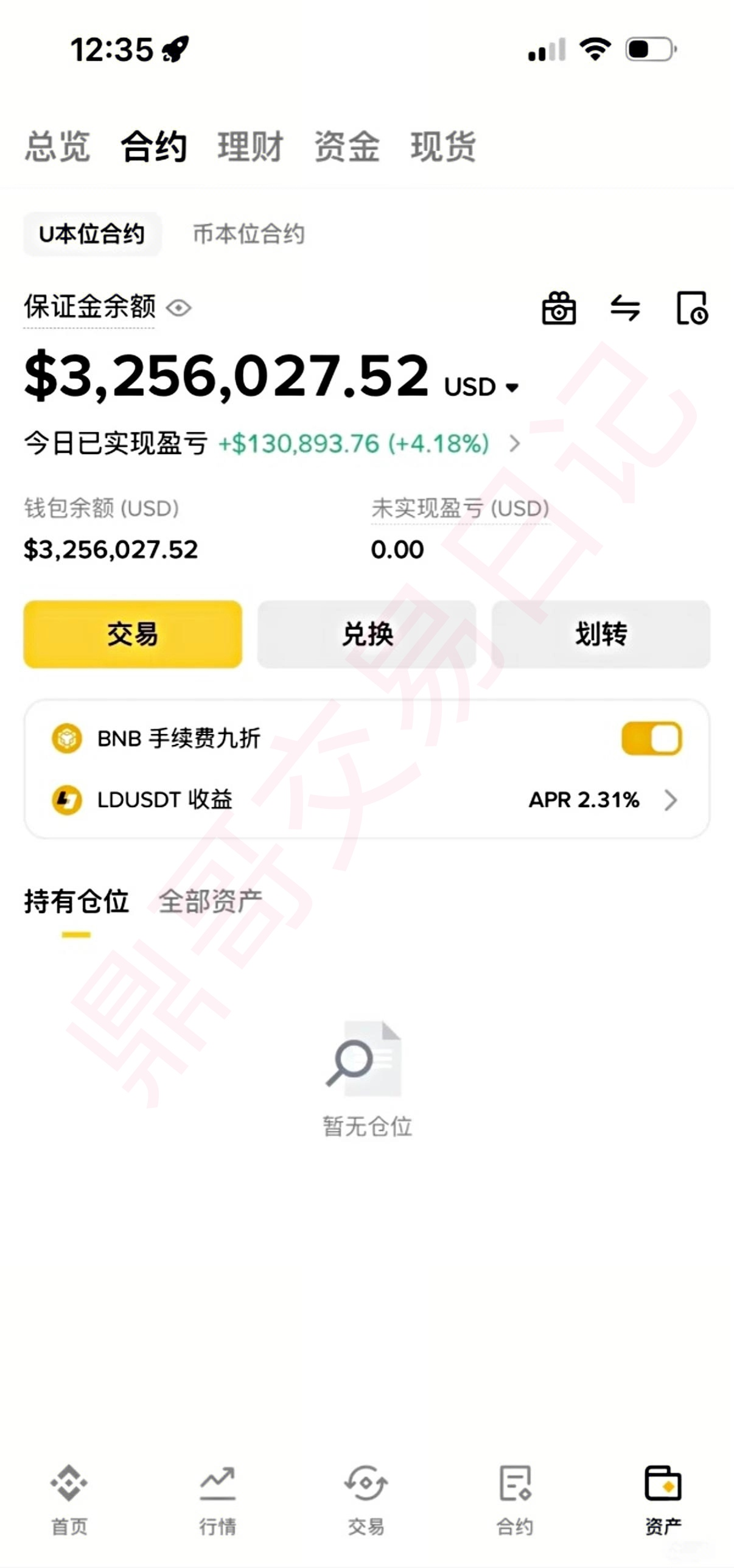734x1568 pixels.
Task: Open the 理财 tab
Action: (x=250, y=147)
